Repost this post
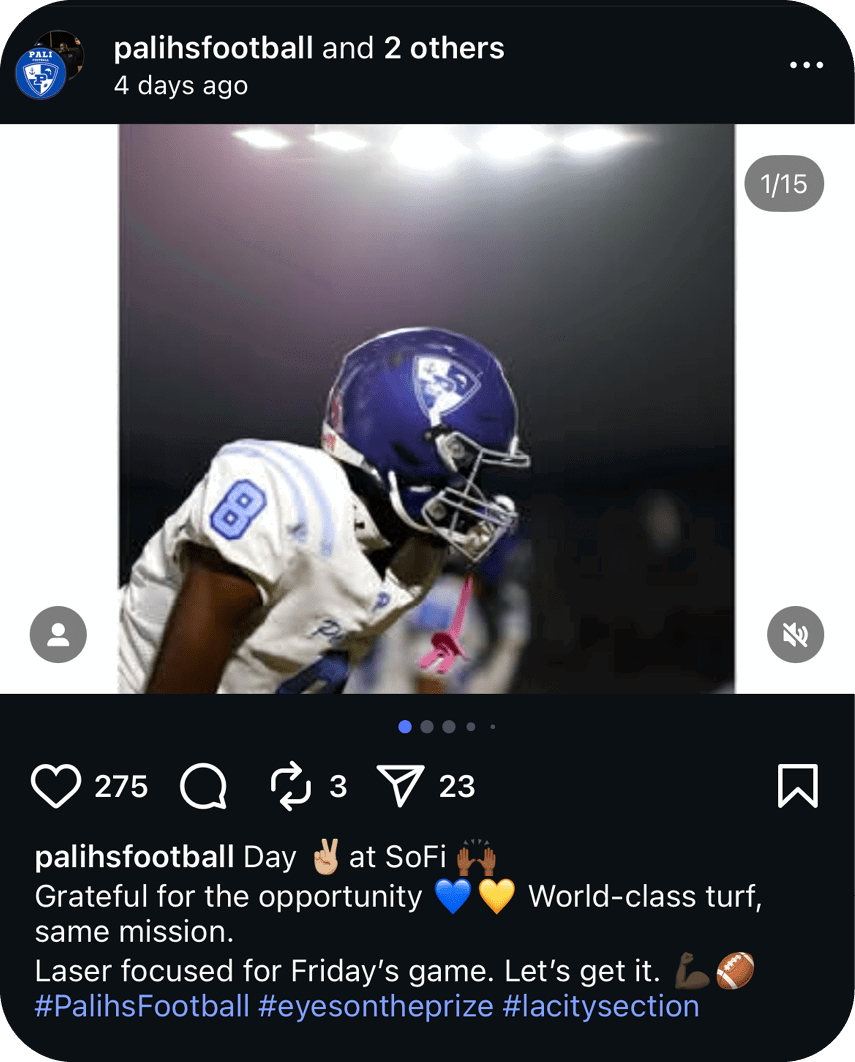The image size is (855, 1062). tap(291, 787)
